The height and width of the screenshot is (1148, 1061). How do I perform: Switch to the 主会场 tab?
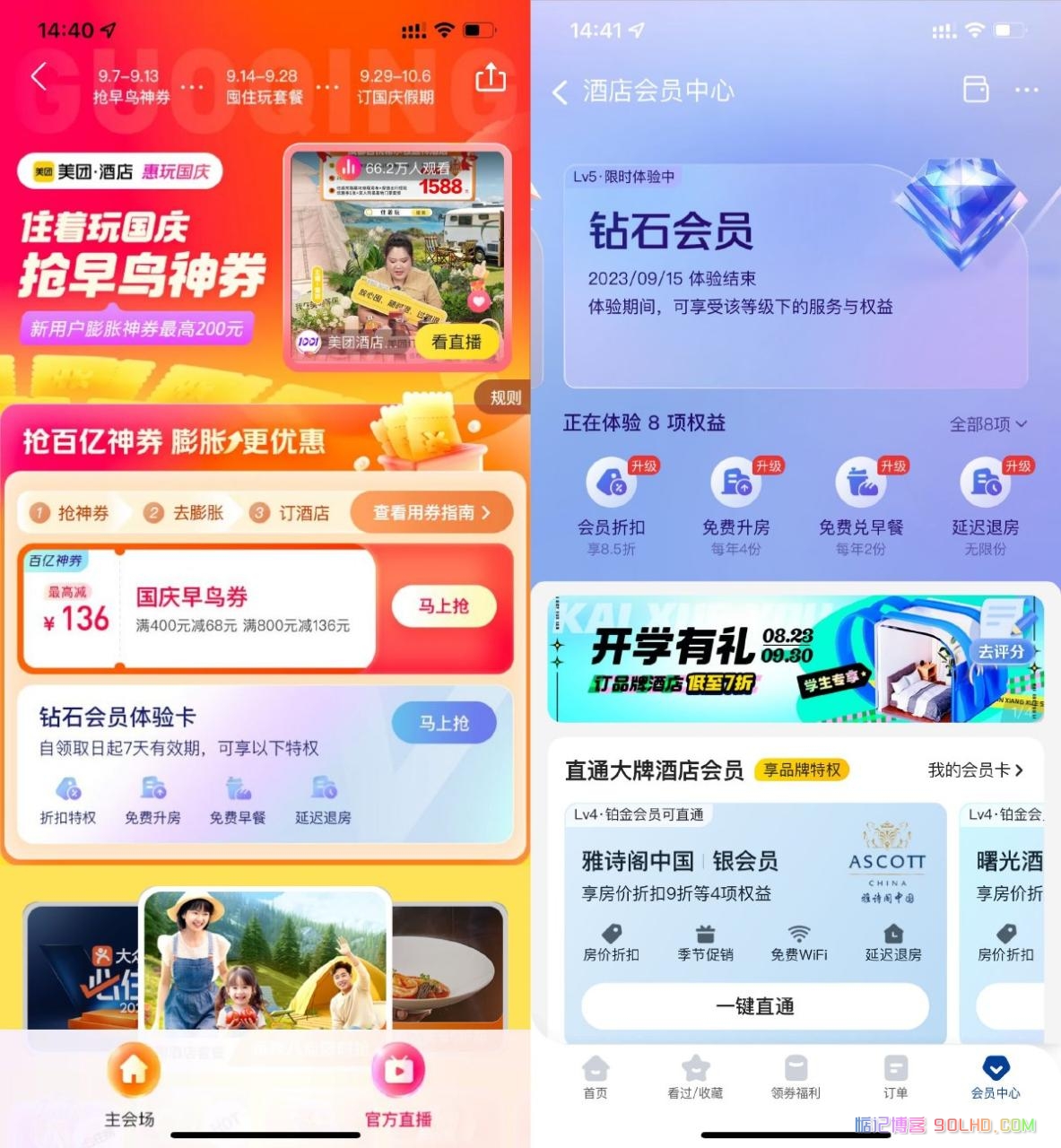[132, 1088]
